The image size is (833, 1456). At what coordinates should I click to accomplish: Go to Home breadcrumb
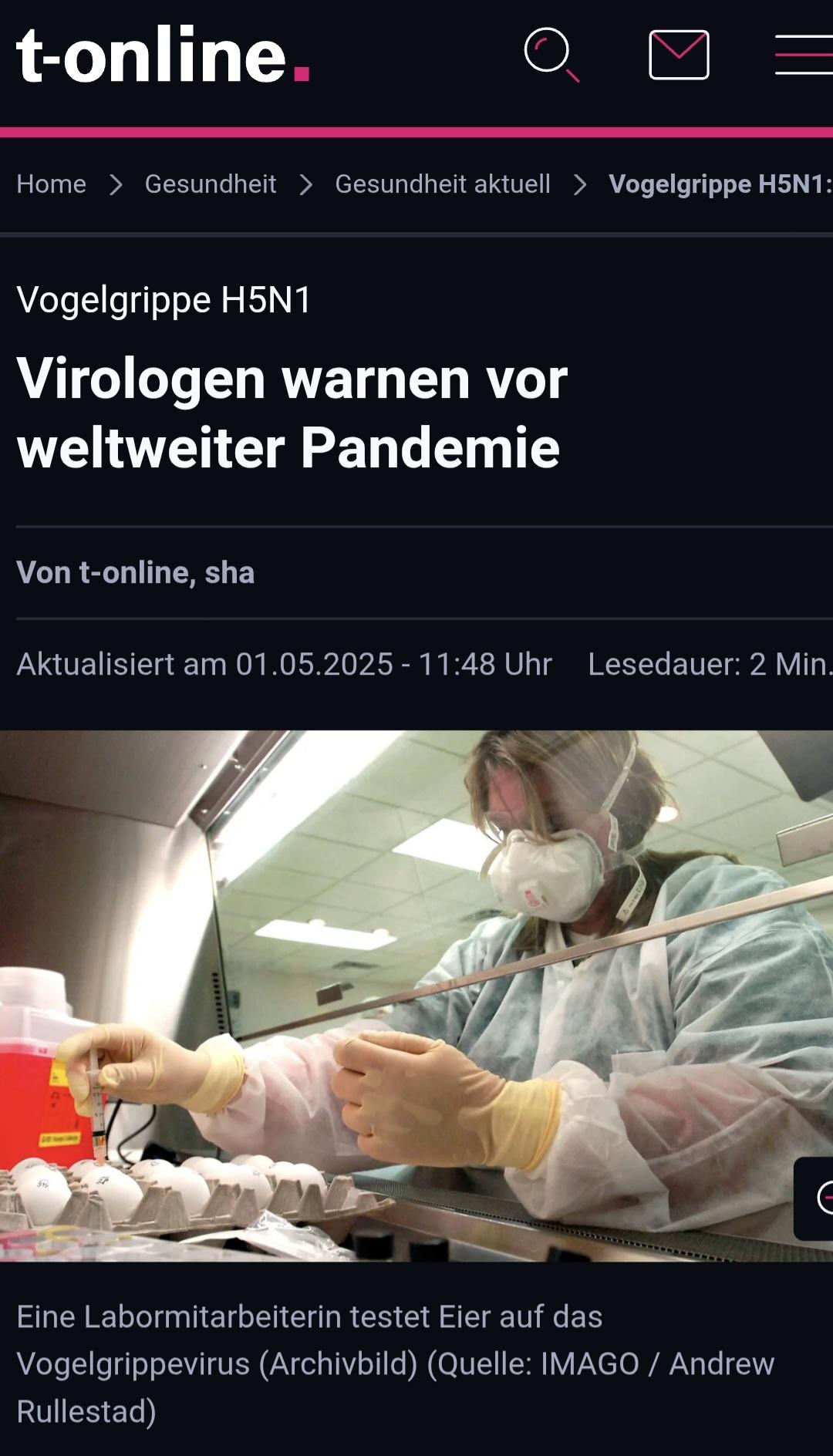(x=51, y=184)
